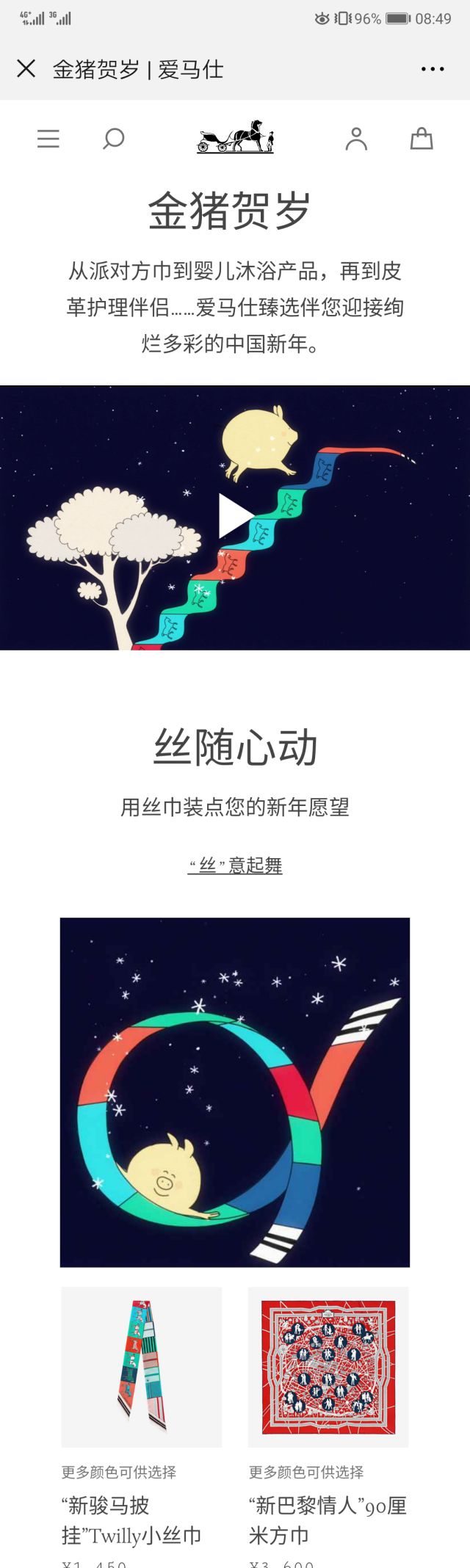Image resolution: width=470 pixels, height=1568 pixels.
Task: Open the search magnifier
Action: (113, 139)
